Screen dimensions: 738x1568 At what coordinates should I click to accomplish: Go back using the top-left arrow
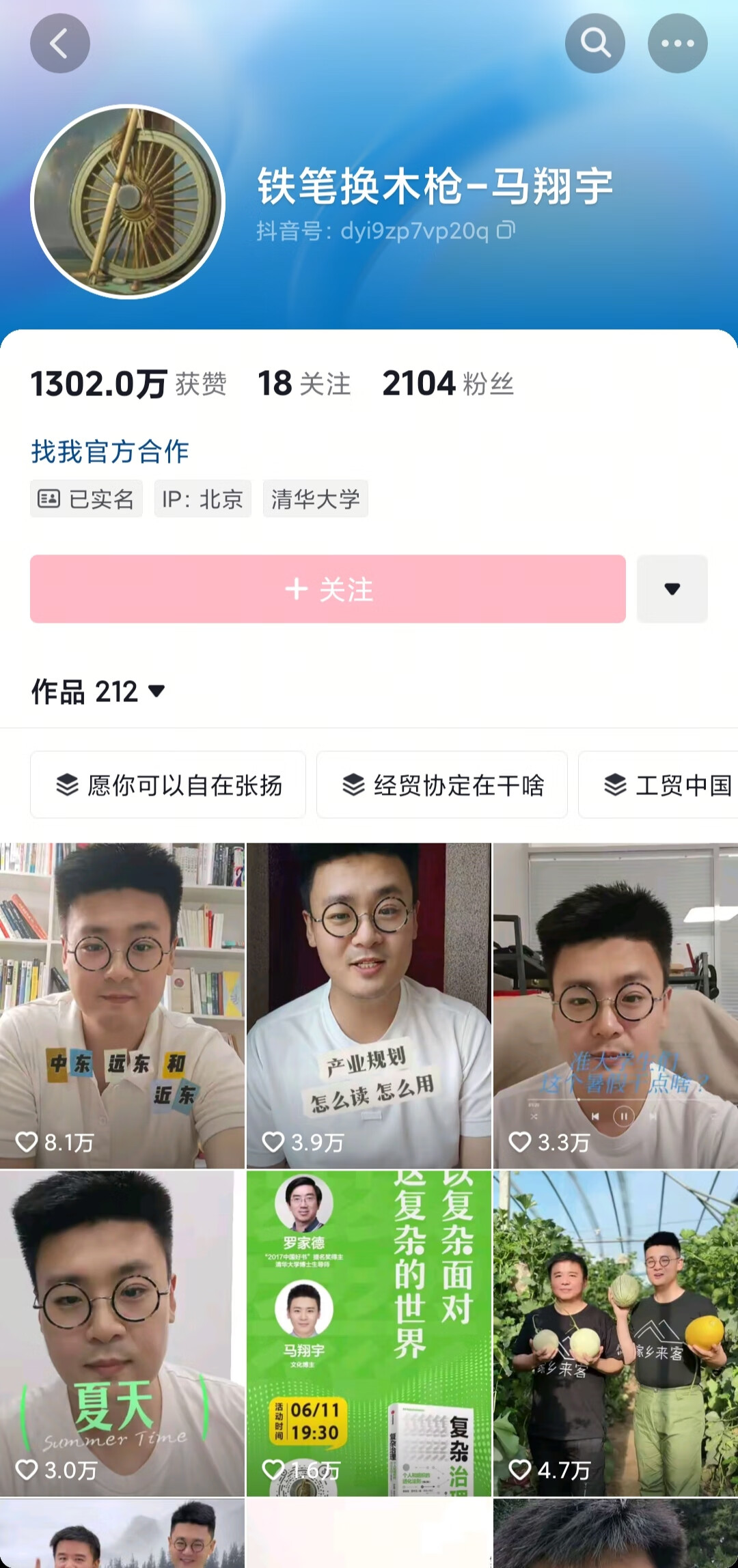59,43
